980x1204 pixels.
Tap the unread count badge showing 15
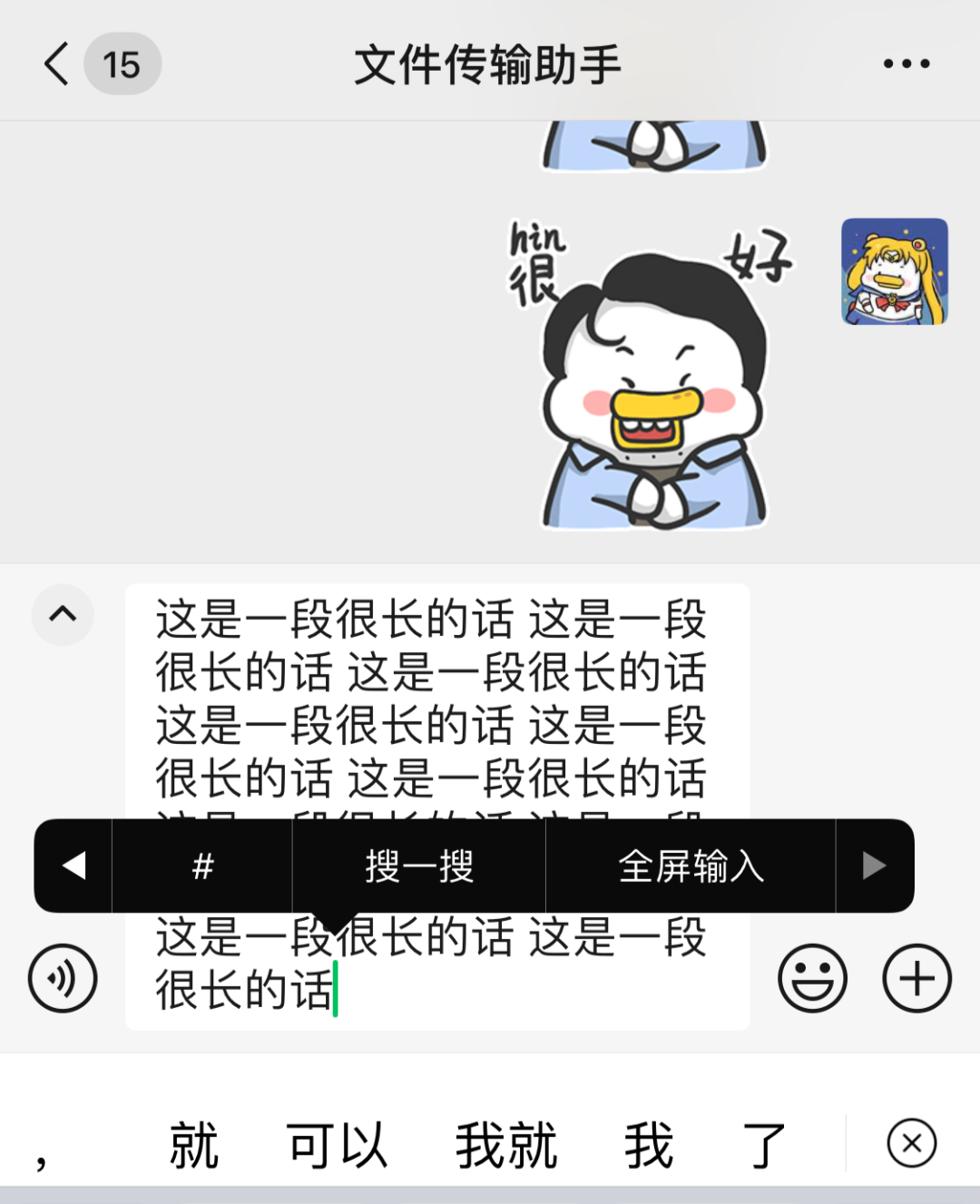122,64
